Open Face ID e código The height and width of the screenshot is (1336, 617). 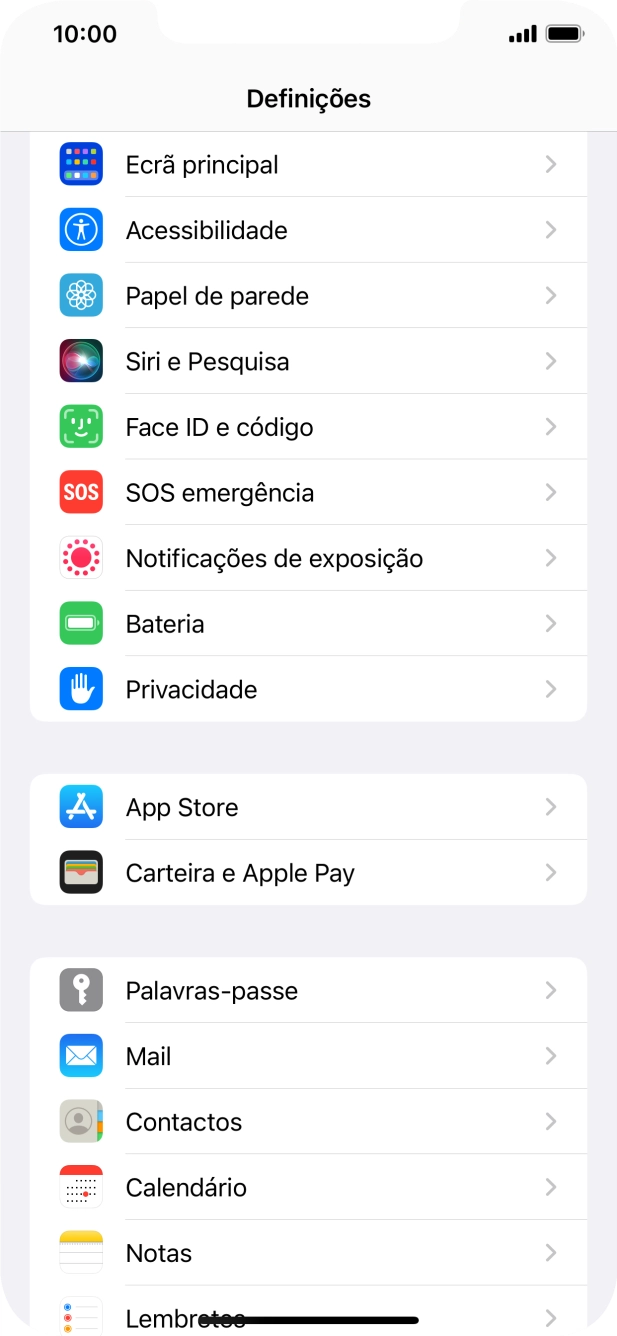[308, 427]
